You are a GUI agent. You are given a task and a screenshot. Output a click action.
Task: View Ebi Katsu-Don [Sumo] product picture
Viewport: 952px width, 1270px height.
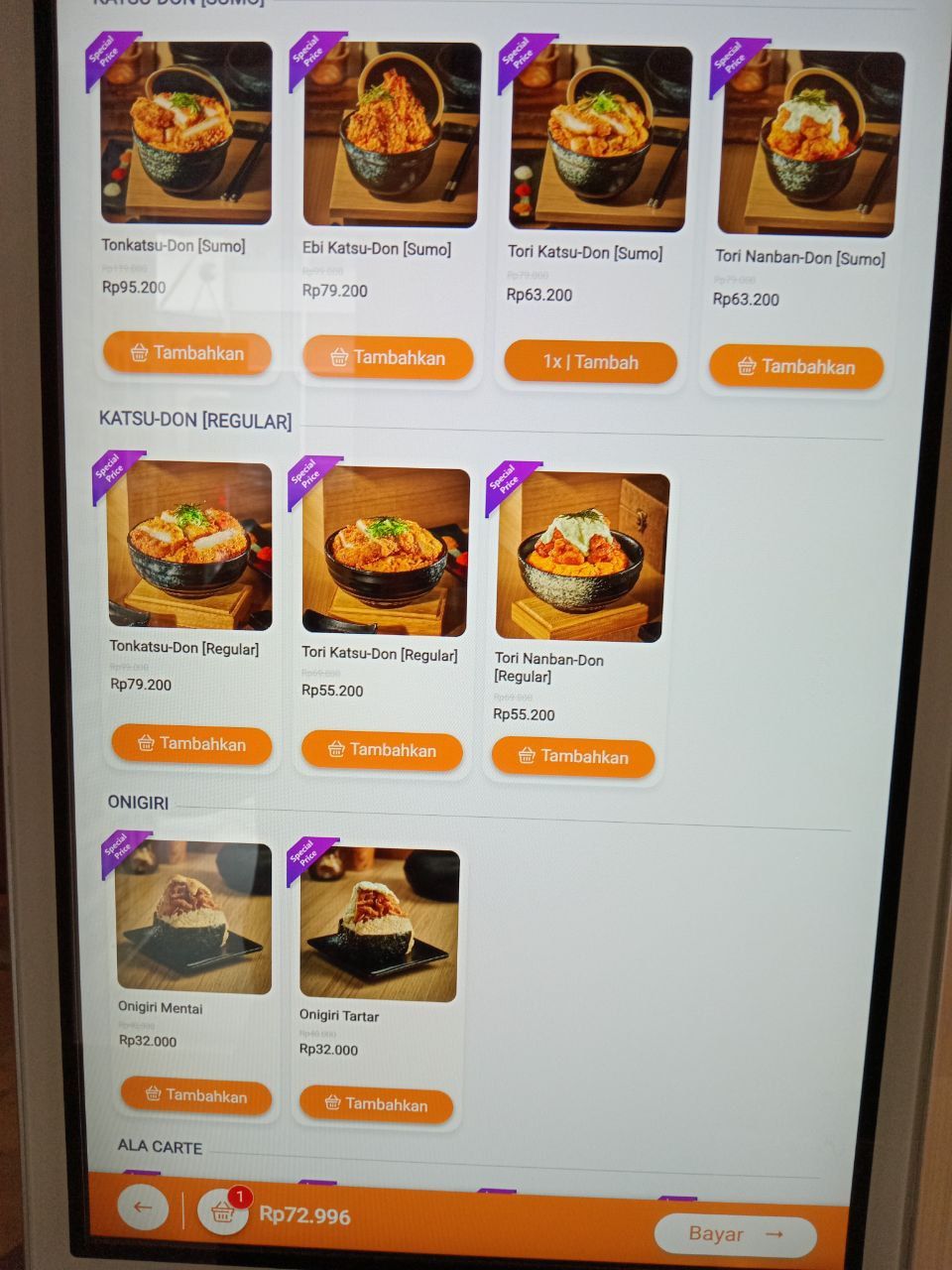[392, 136]
